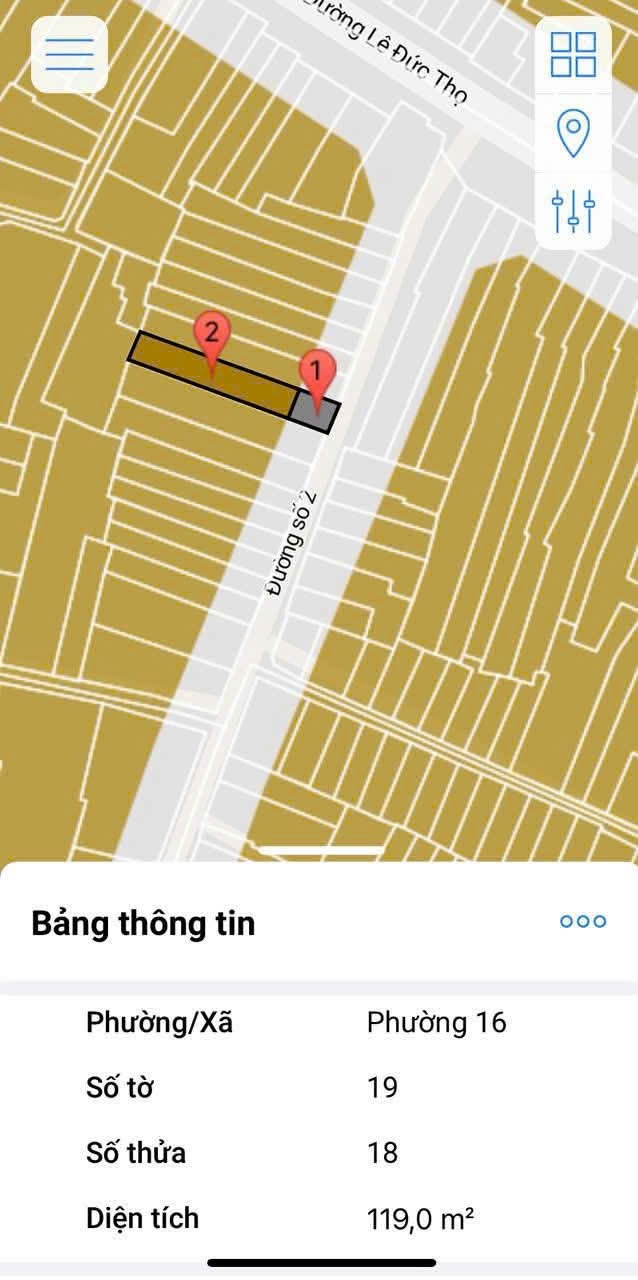Tap the location pin button
This screenshot has width=638, height=1280.
(x=573, y=132)
